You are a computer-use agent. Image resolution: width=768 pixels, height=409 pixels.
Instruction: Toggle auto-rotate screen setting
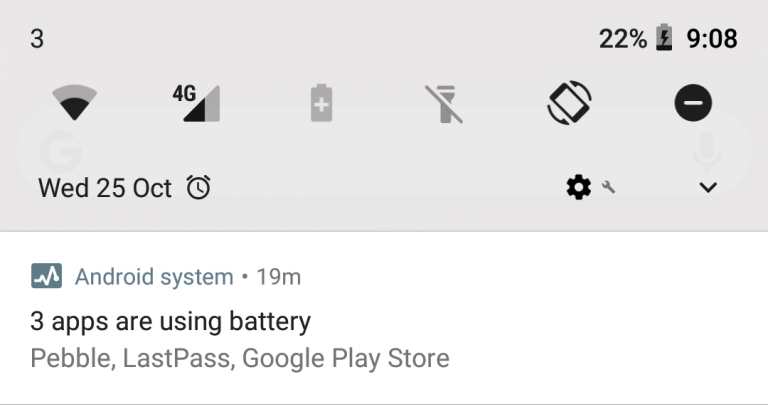pos(570,103)
